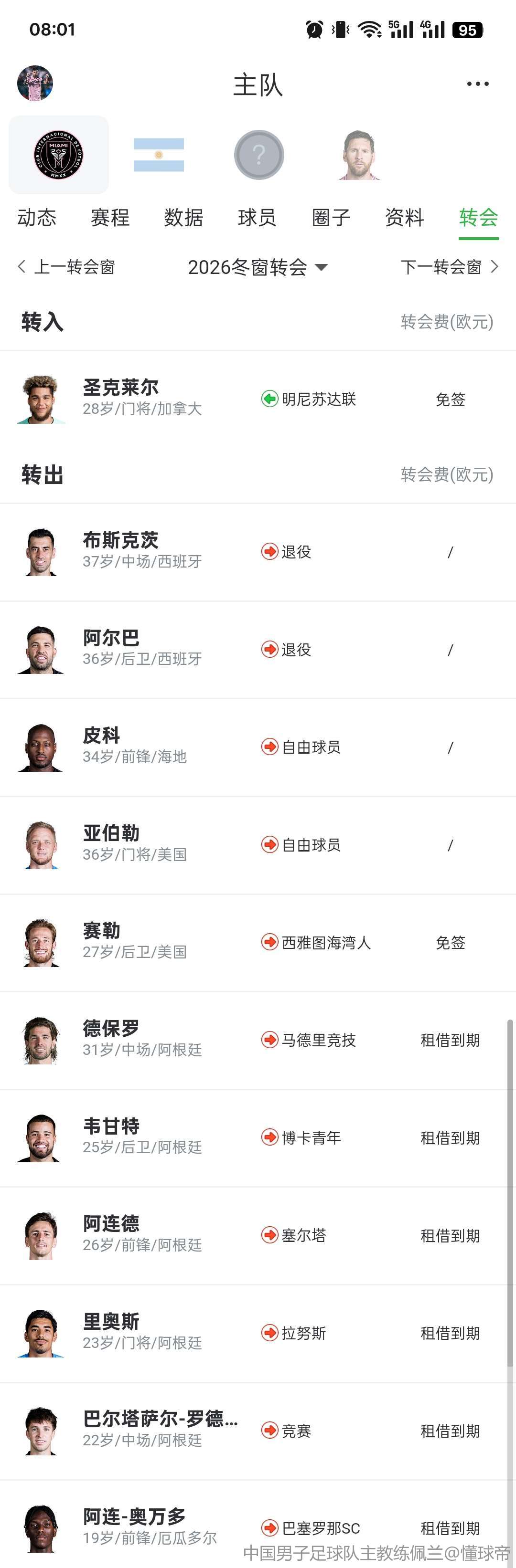The image size is (516, 1568).
Task: Switch to the 资料 tab
Action: (x=405, y=217)
